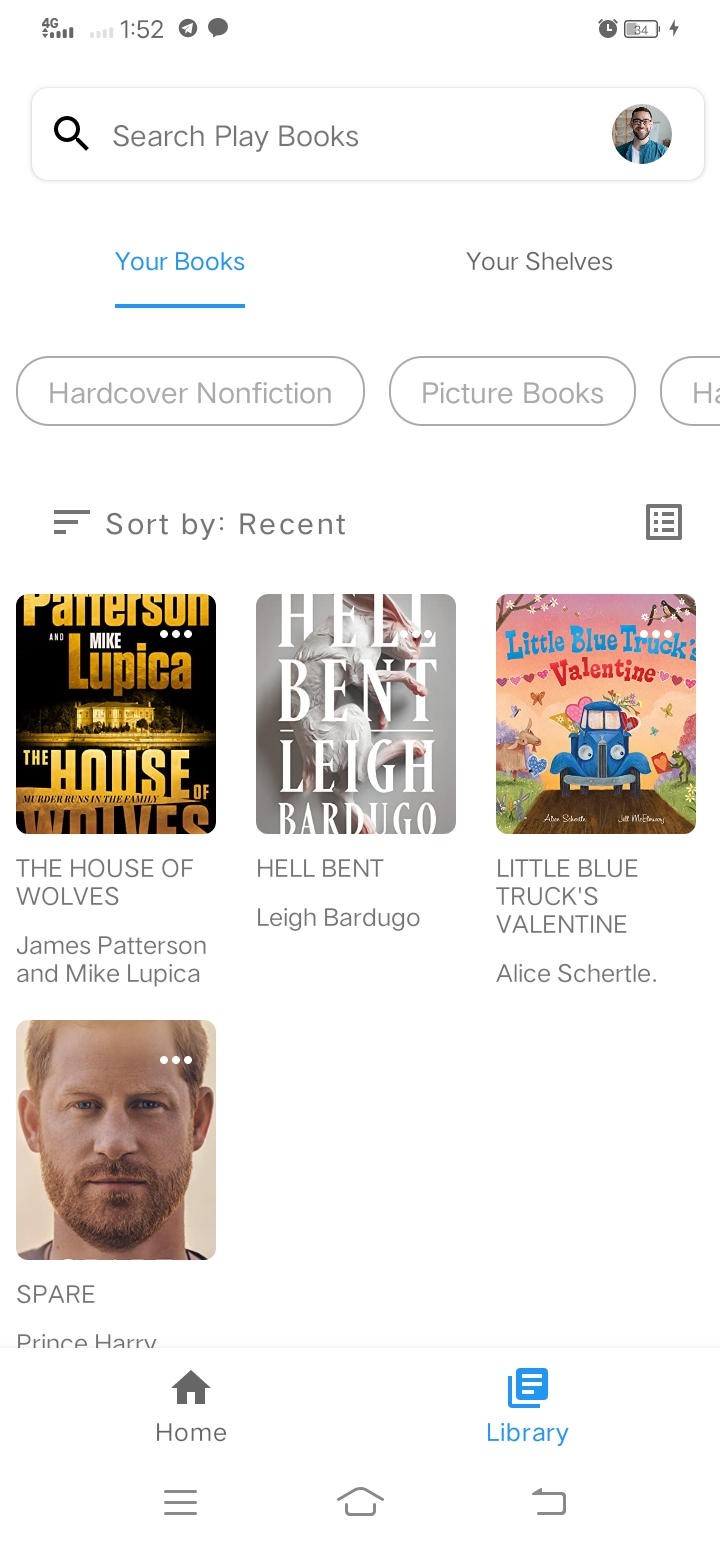
Task: Open the three-dot menu on Spare
Action: point(176,1060)
